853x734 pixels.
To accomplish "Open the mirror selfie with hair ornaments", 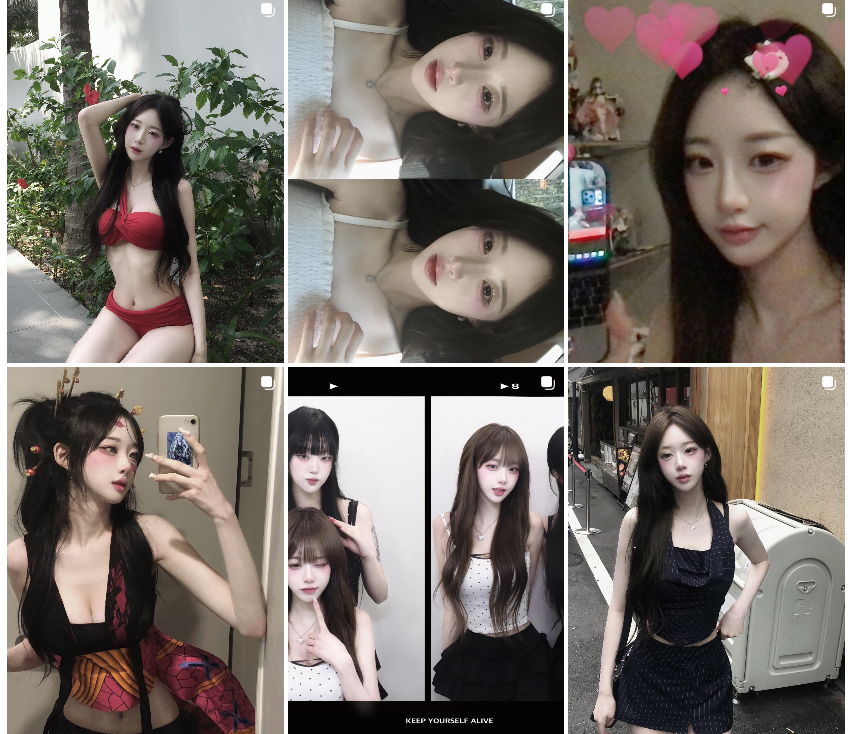I will [145, 550].
